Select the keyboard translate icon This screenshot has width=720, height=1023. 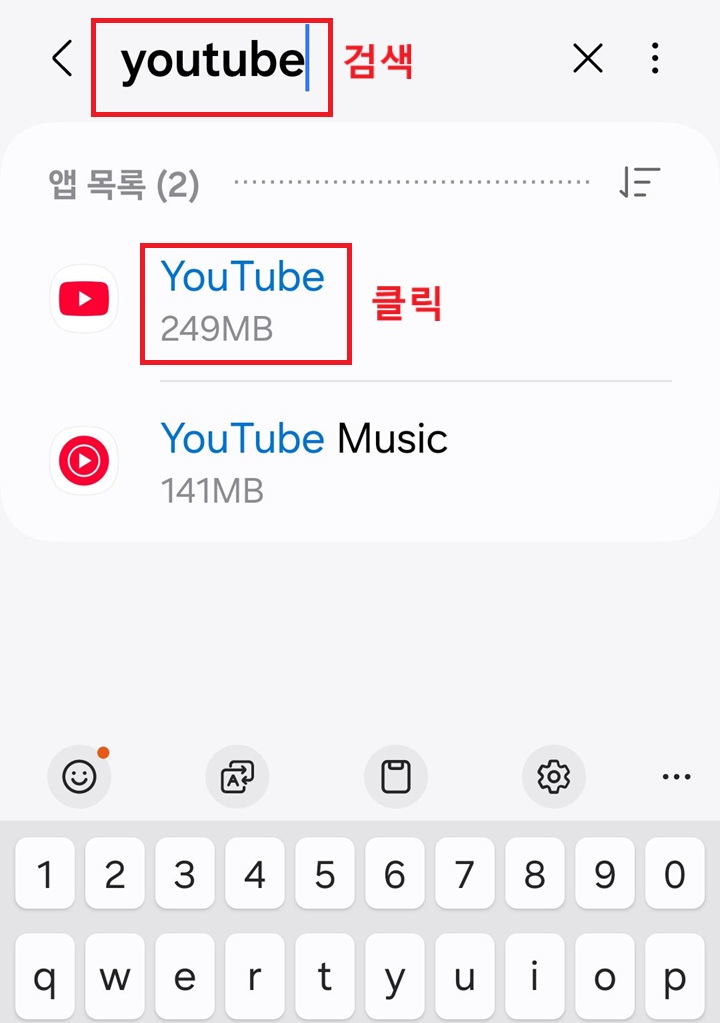pyautogui.click(x=237, y=777)
